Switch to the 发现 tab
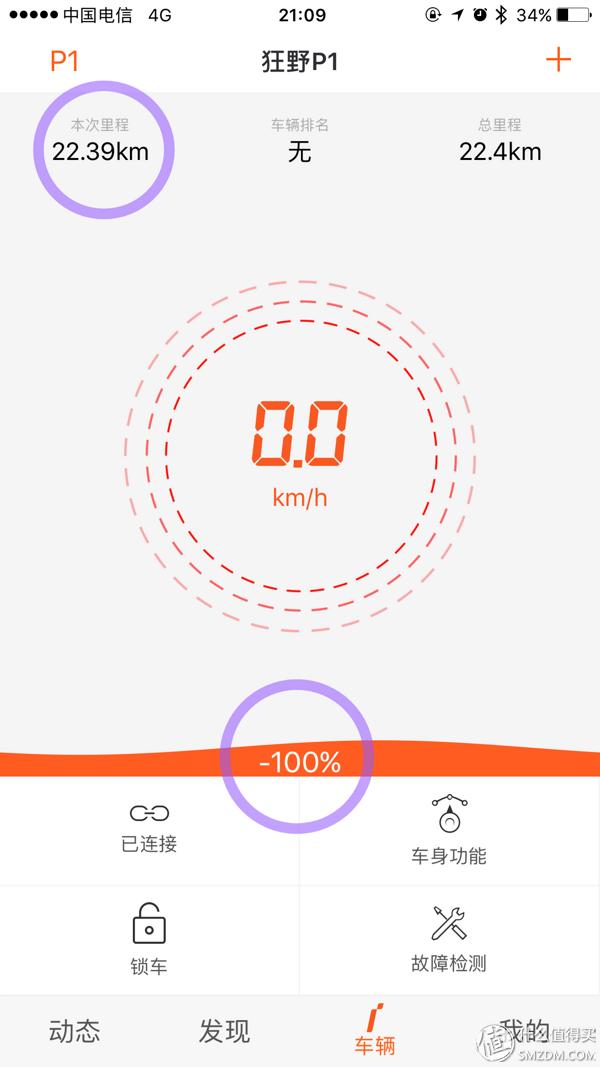Screen dimensions: 600x1067 point(224,1031)
